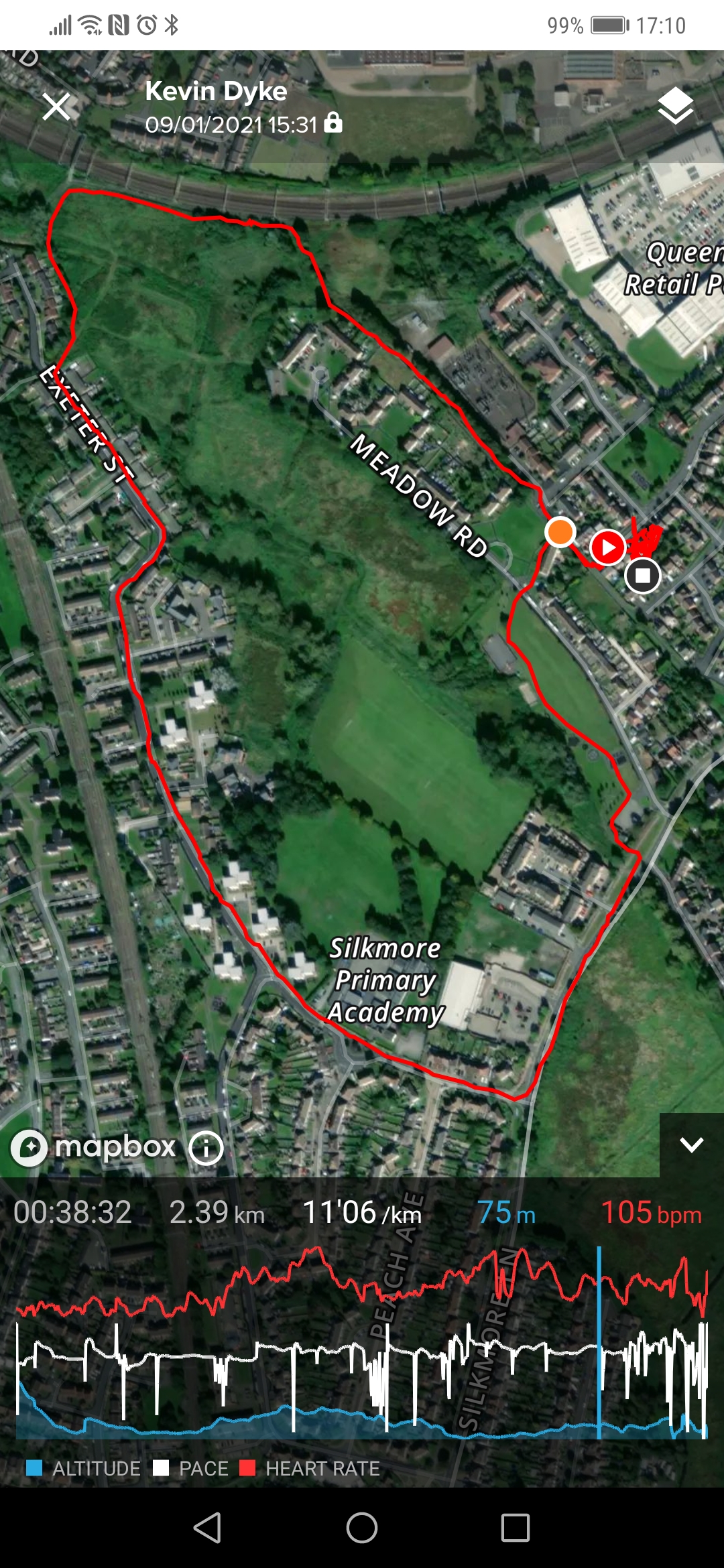724x1568 pixels.
Task: Toggle the Heart Rate graph legend
Action: (x=310, y=1468)
